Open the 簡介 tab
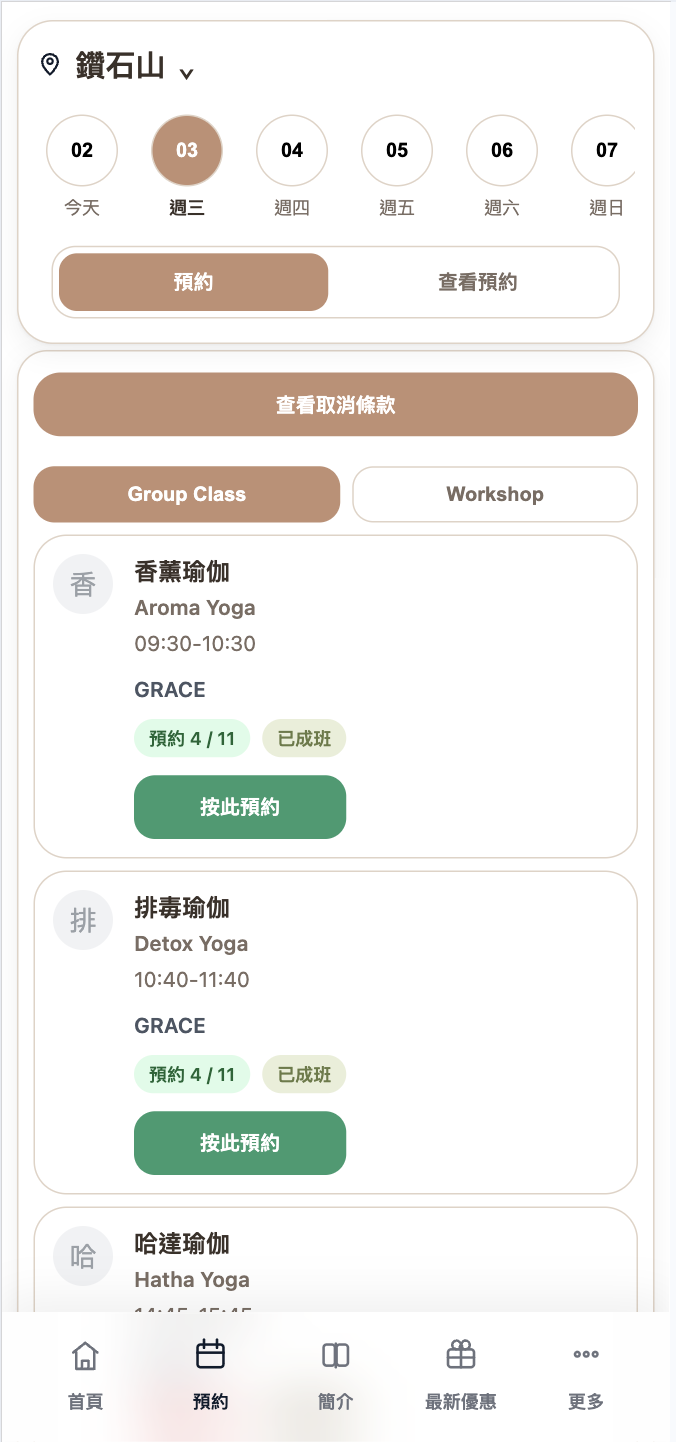Image resolution: width=676 pixels, height=1442 pixels. (336, 1376)
